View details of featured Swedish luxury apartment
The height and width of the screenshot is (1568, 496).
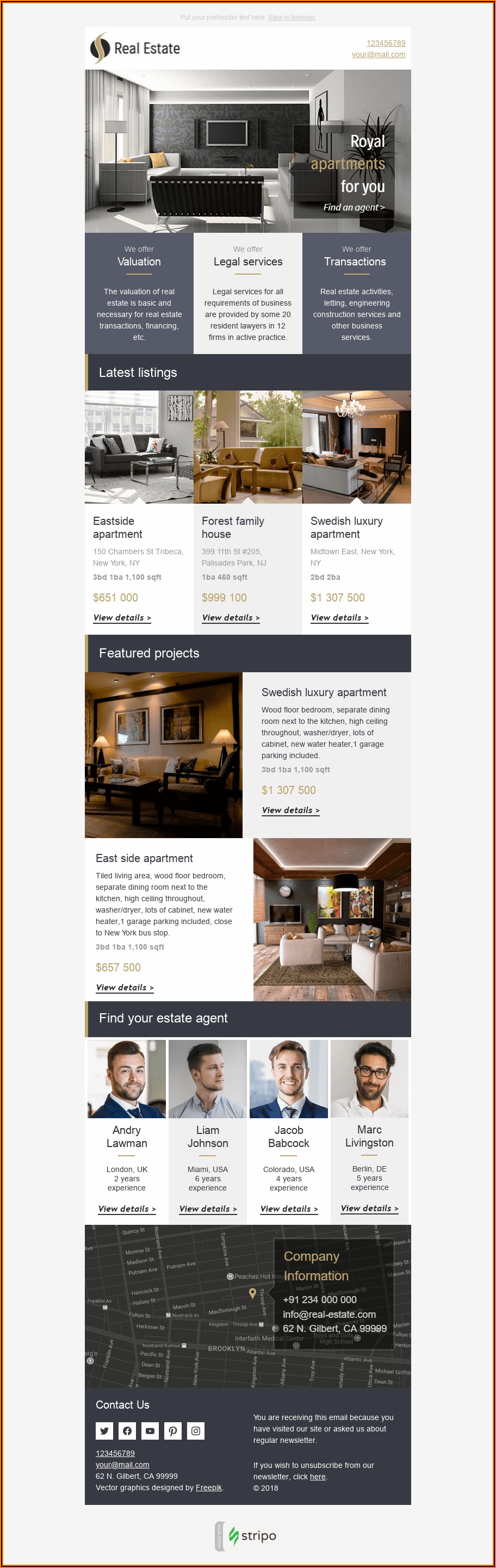click(x=290, y=810)
